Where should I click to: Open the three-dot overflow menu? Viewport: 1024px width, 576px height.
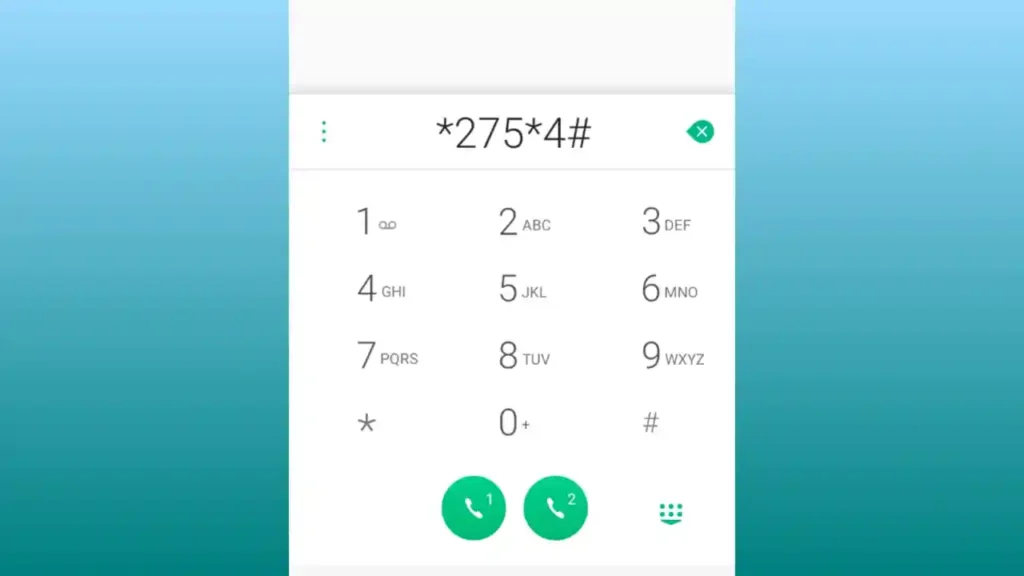(323, 132)
